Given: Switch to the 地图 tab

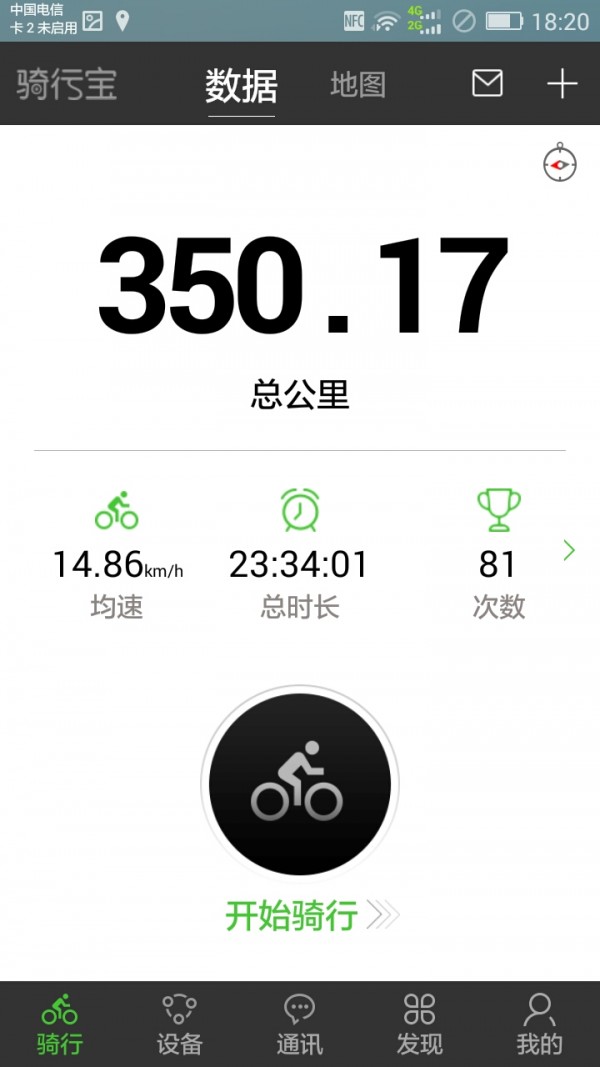Looking at the screenshot, I should click(x=357, y=85).
